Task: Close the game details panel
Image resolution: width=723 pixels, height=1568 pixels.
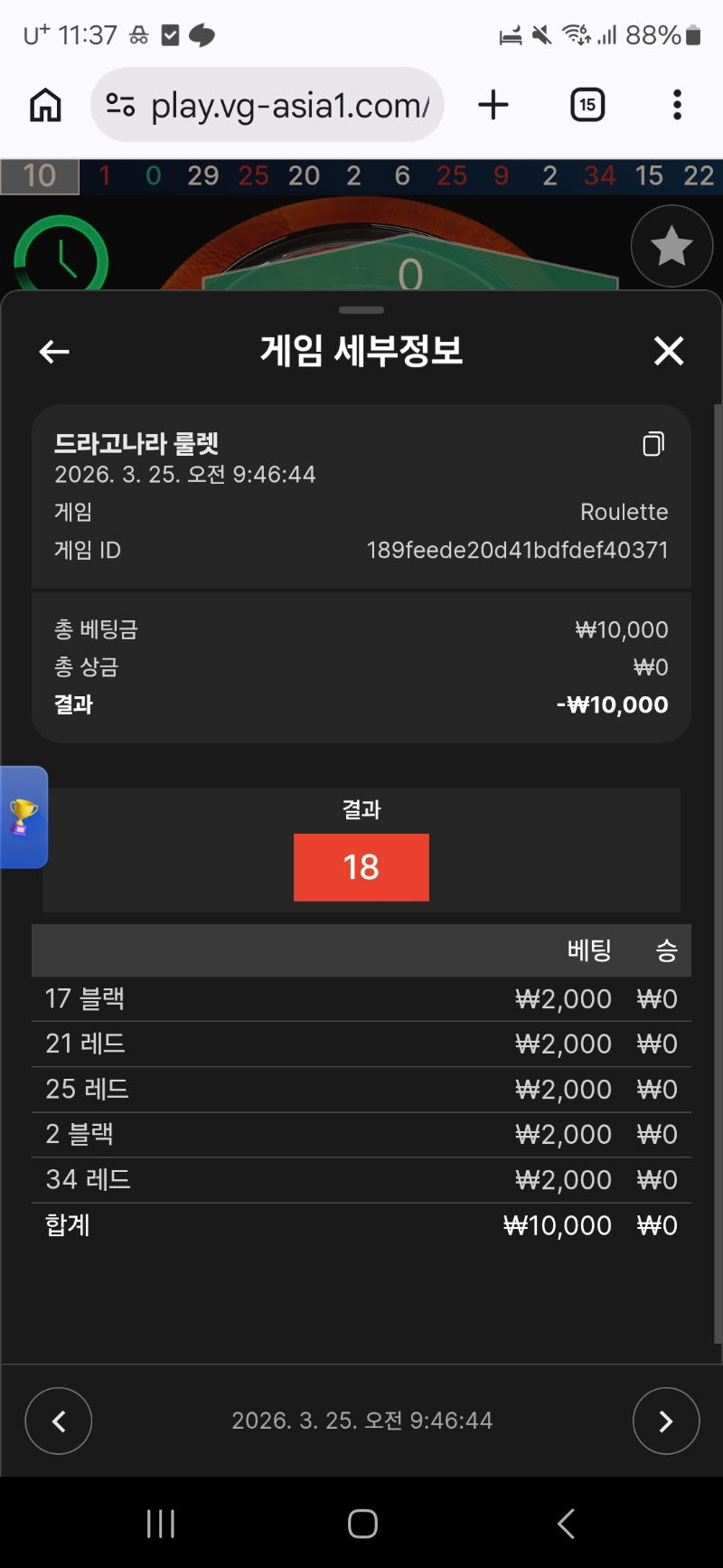Action: (x=669, y=351)
